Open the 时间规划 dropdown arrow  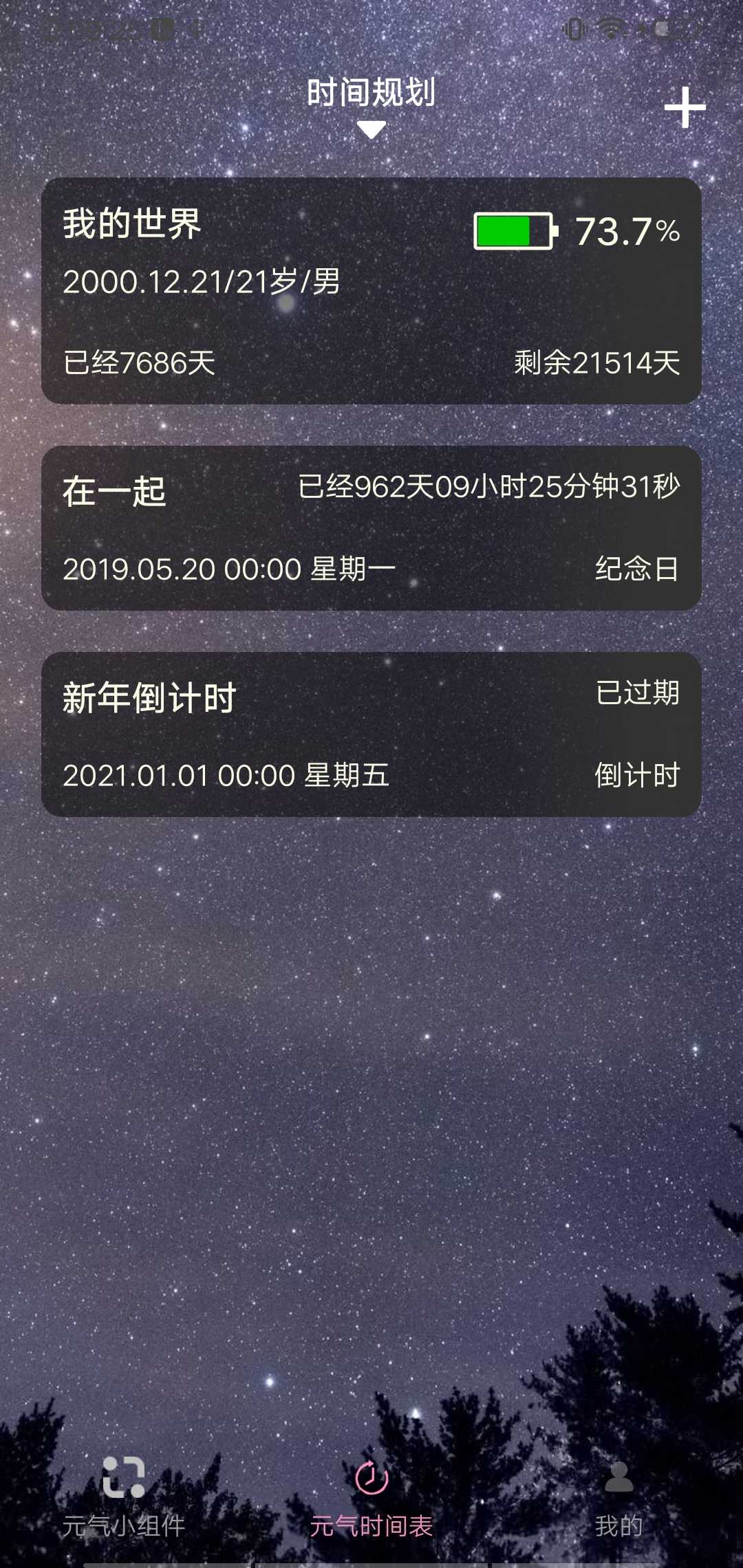coord(371,129)
